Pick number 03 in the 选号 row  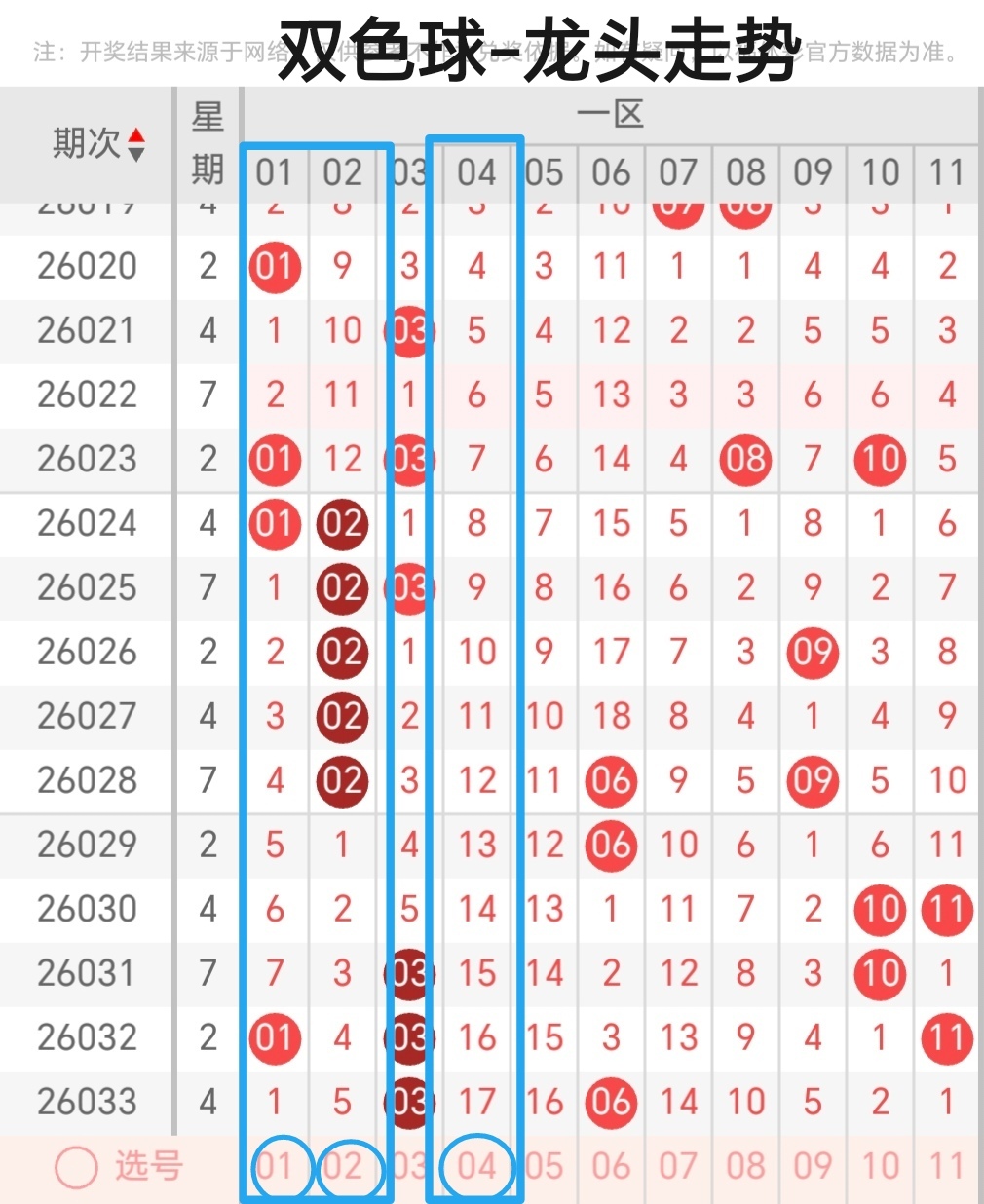pos(409,1166)
